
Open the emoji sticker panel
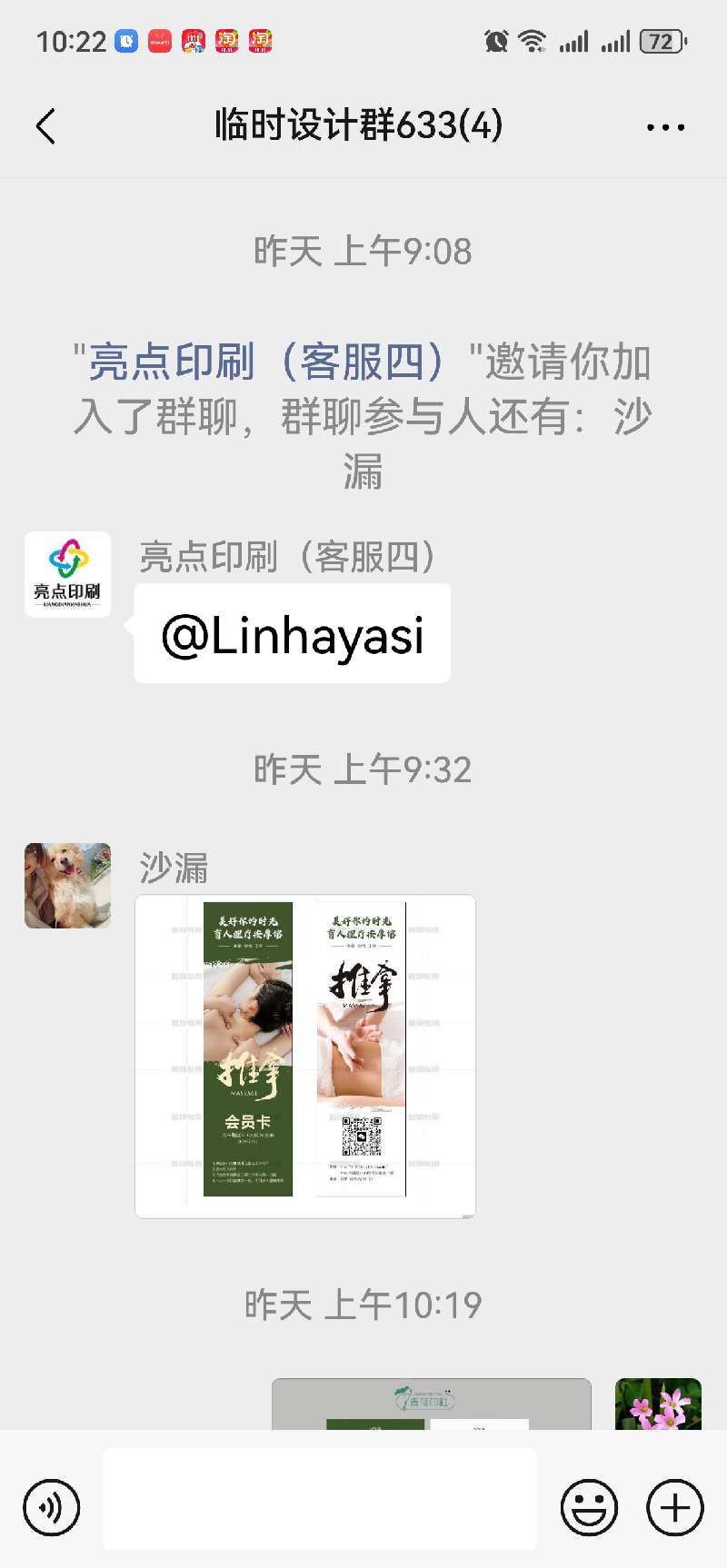pyautogui.click(x=589, y=1508)
